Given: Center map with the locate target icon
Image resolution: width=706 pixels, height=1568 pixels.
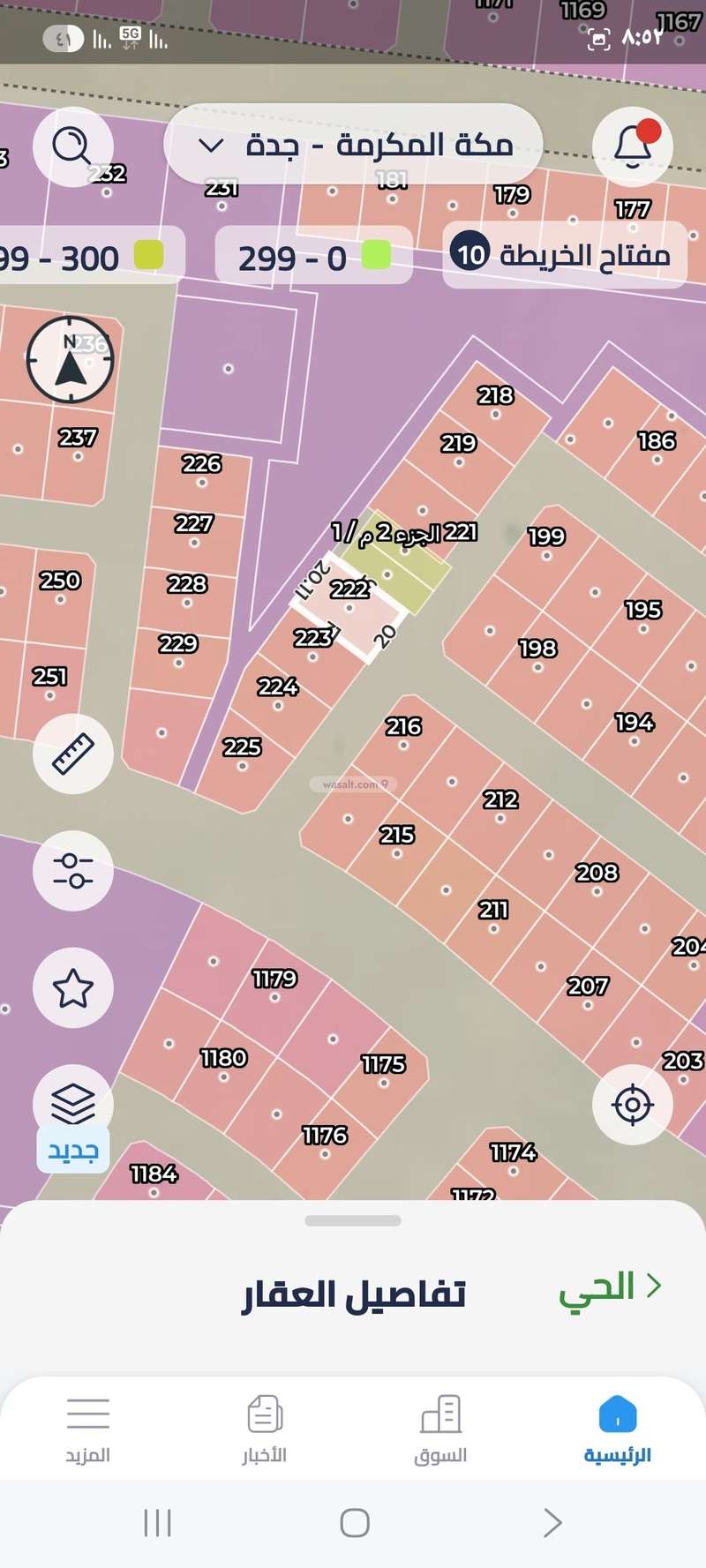Looking at the screenshot, I should click(633, 1104).
